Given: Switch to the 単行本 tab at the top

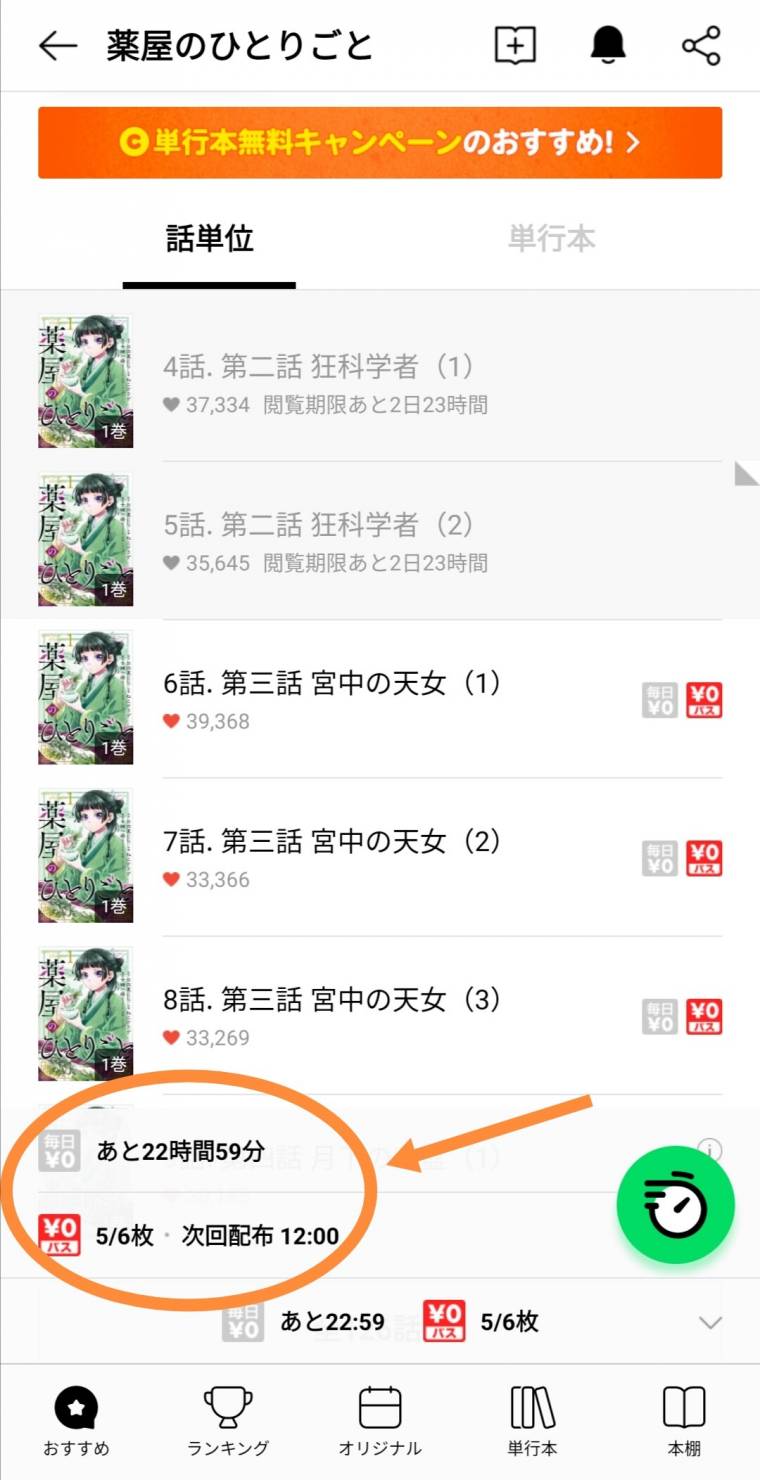Looking at the screenshot, I should coord(551,239).
